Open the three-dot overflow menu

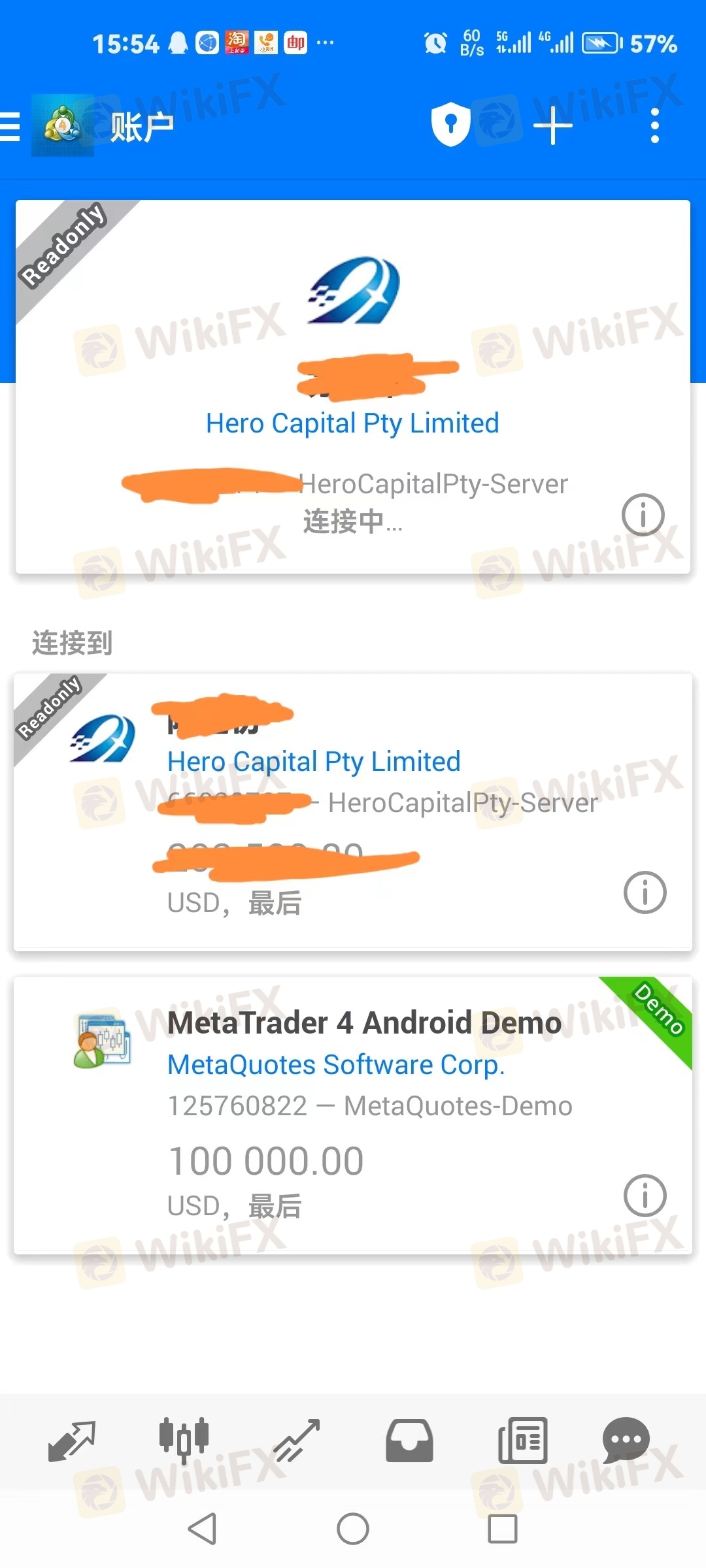click(x=654, y=125)
